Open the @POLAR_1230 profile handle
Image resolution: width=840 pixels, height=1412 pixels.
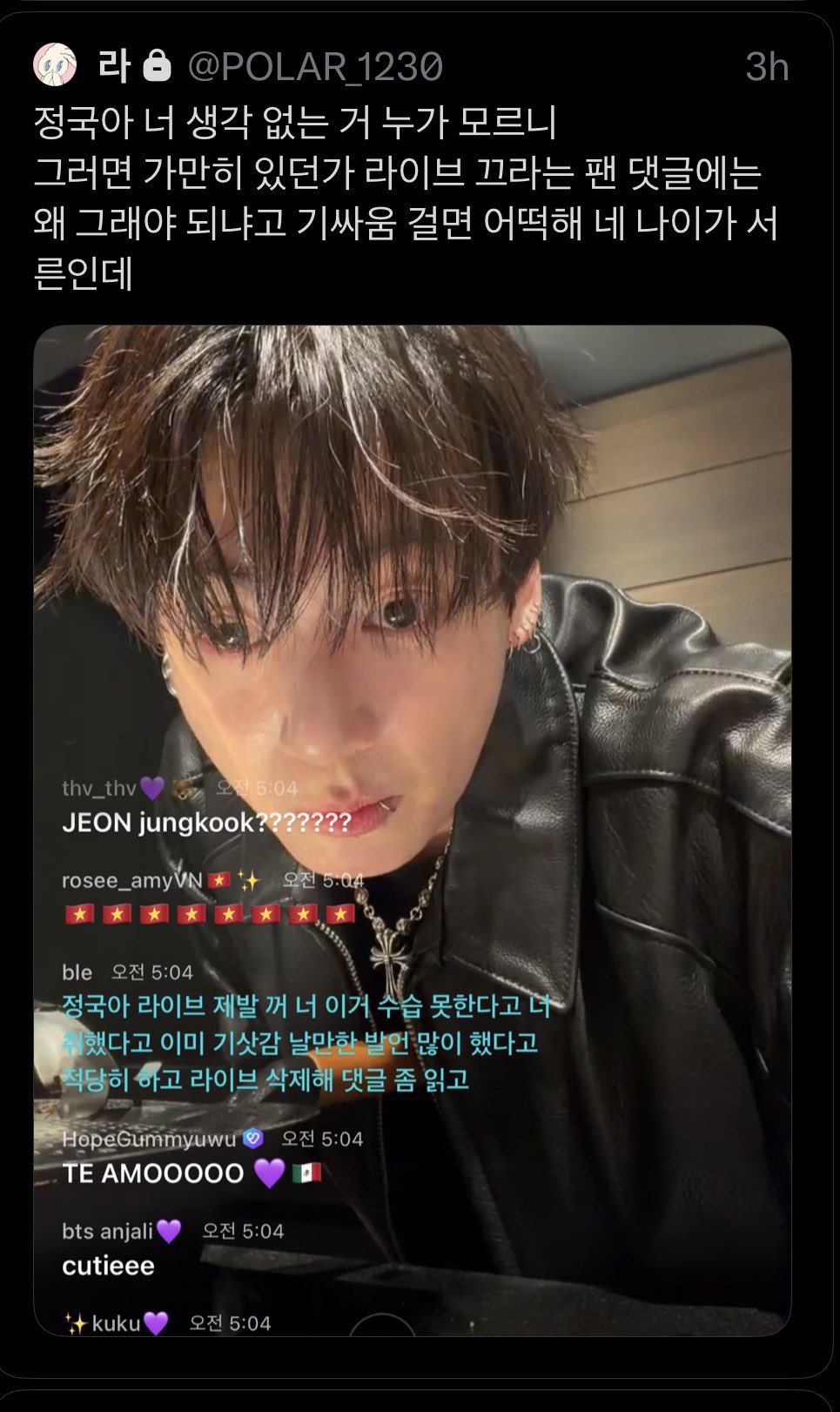pos(315,67)
